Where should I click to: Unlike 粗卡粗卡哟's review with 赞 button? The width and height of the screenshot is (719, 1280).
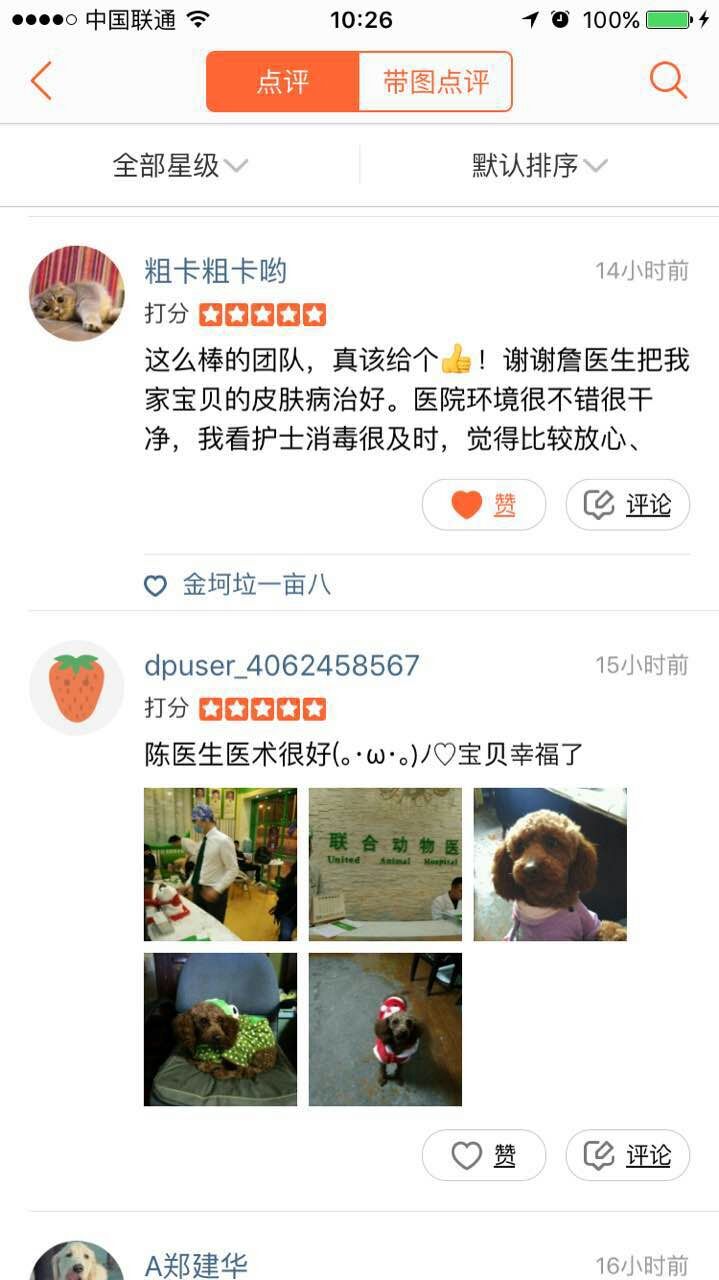click(484, 505)
